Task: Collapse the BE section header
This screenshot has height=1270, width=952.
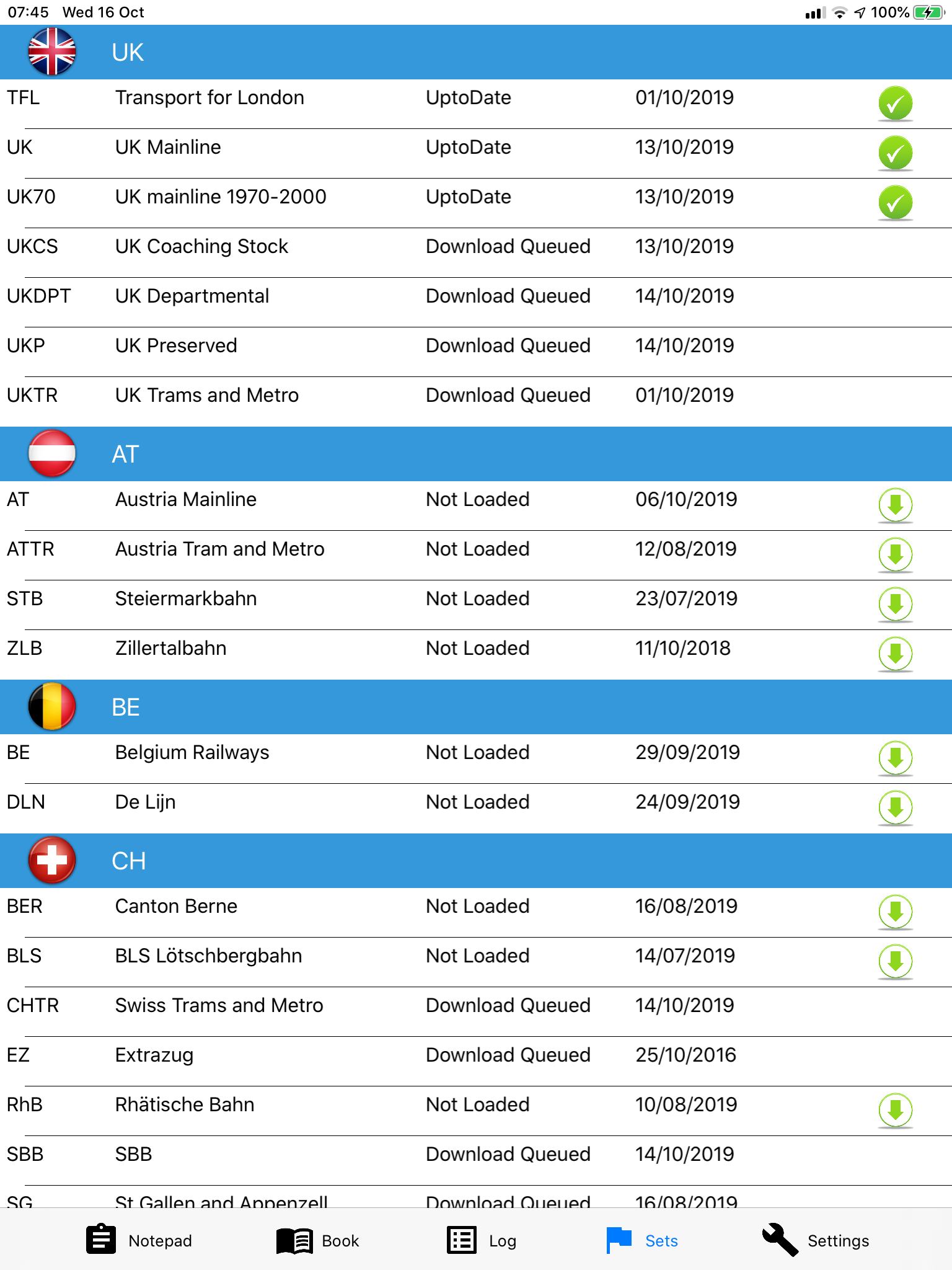Action: point(434,706)
